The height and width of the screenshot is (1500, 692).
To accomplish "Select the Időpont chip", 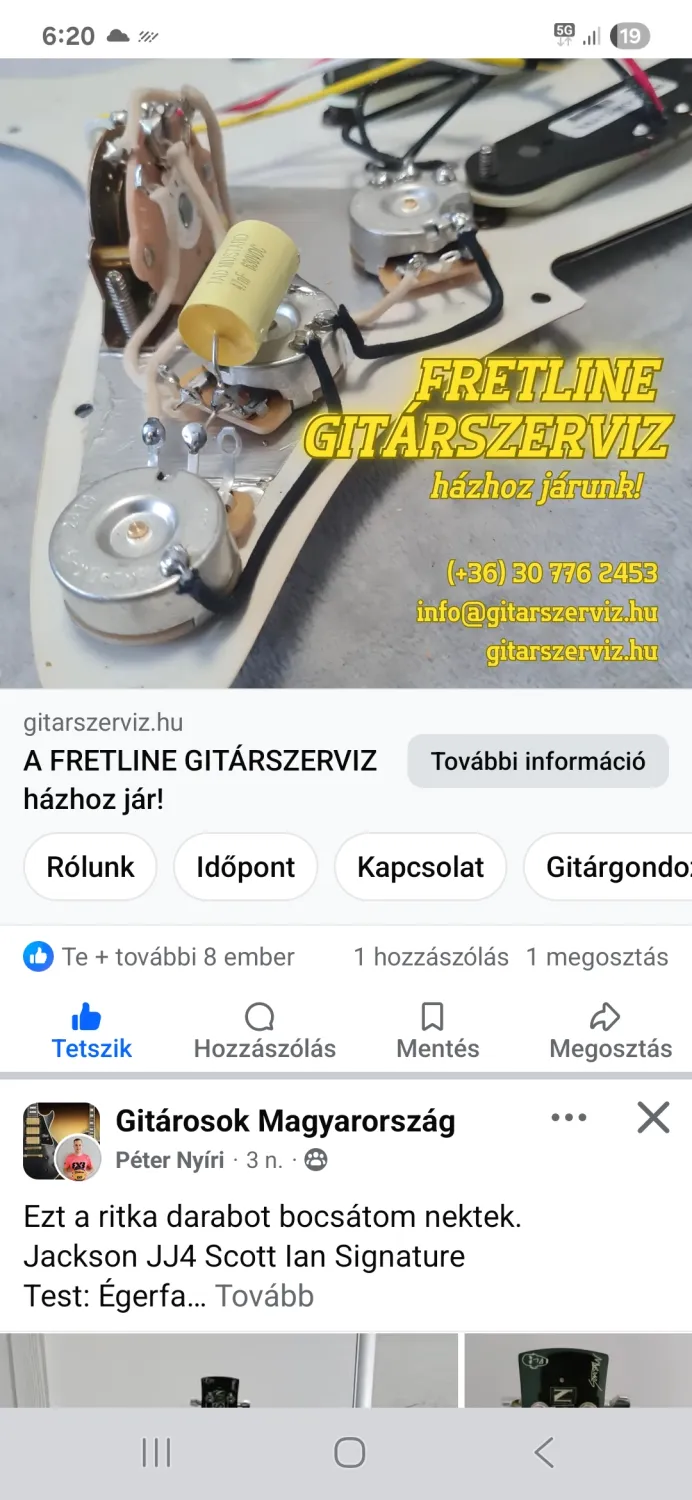I will coord(245,867).
